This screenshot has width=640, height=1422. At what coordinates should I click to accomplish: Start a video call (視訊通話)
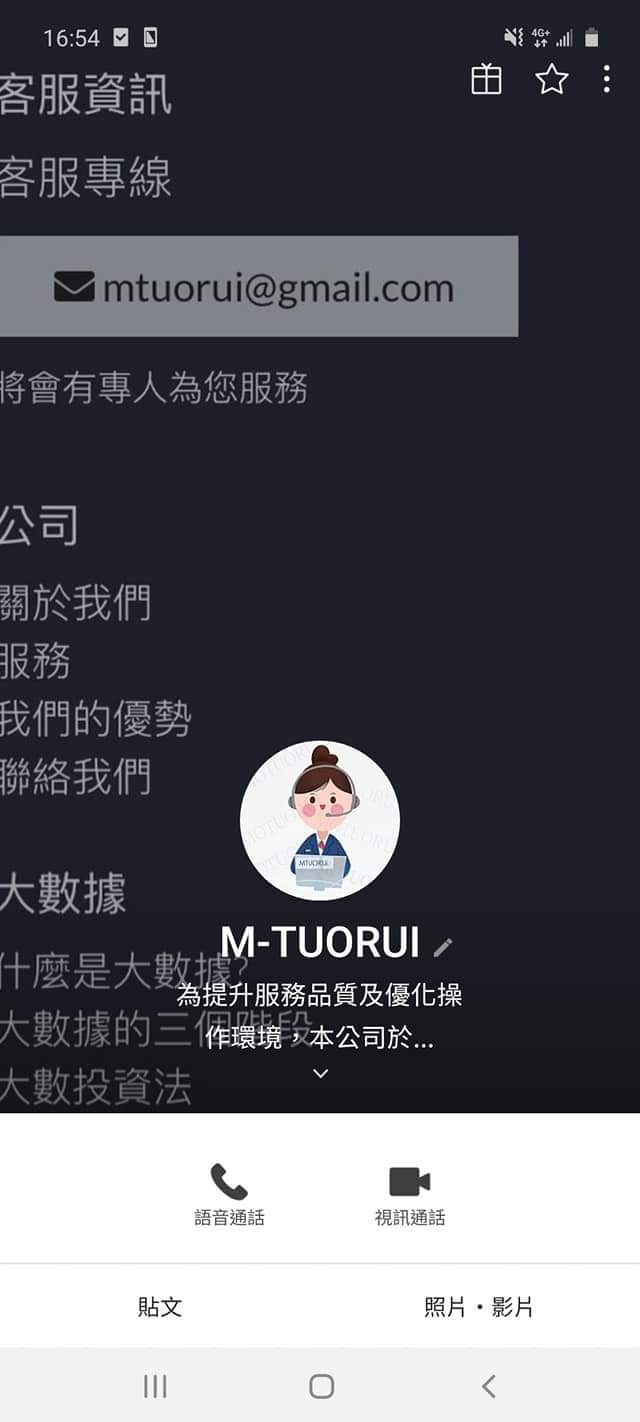tap(409, 1193)
